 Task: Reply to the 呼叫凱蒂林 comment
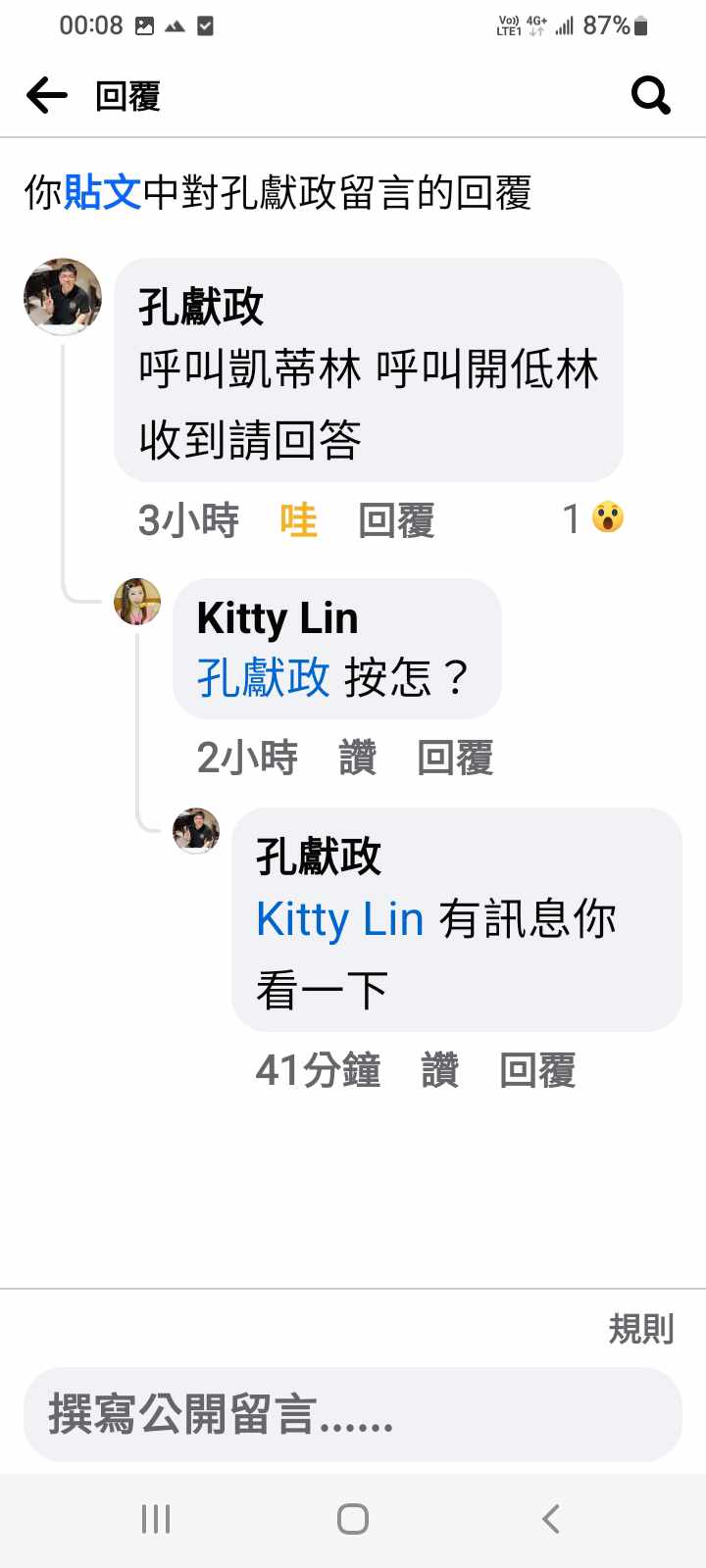click(396, 519)
